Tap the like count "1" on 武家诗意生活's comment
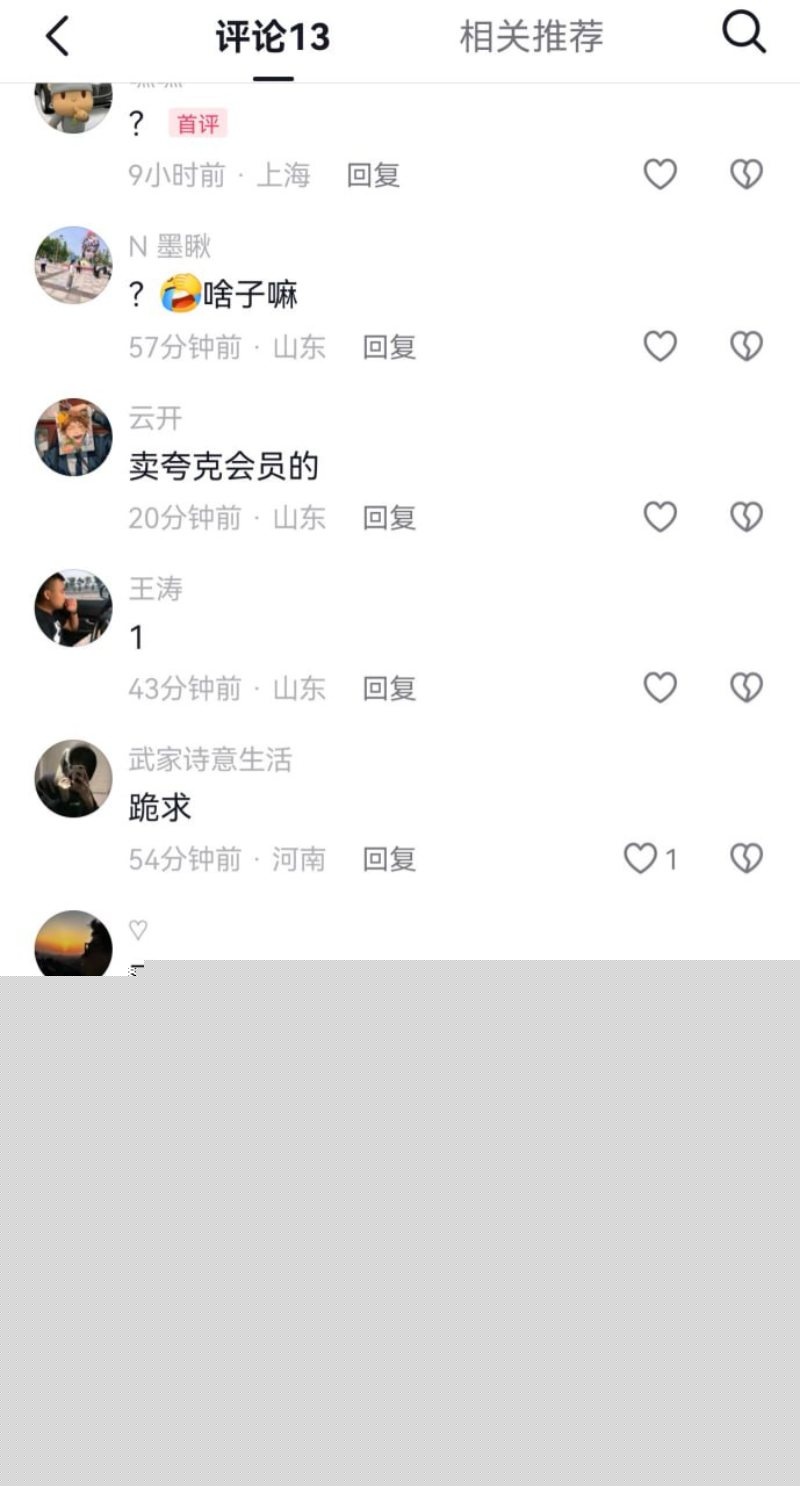Screen dimensions: 800x1486 [x=670, y=858]
